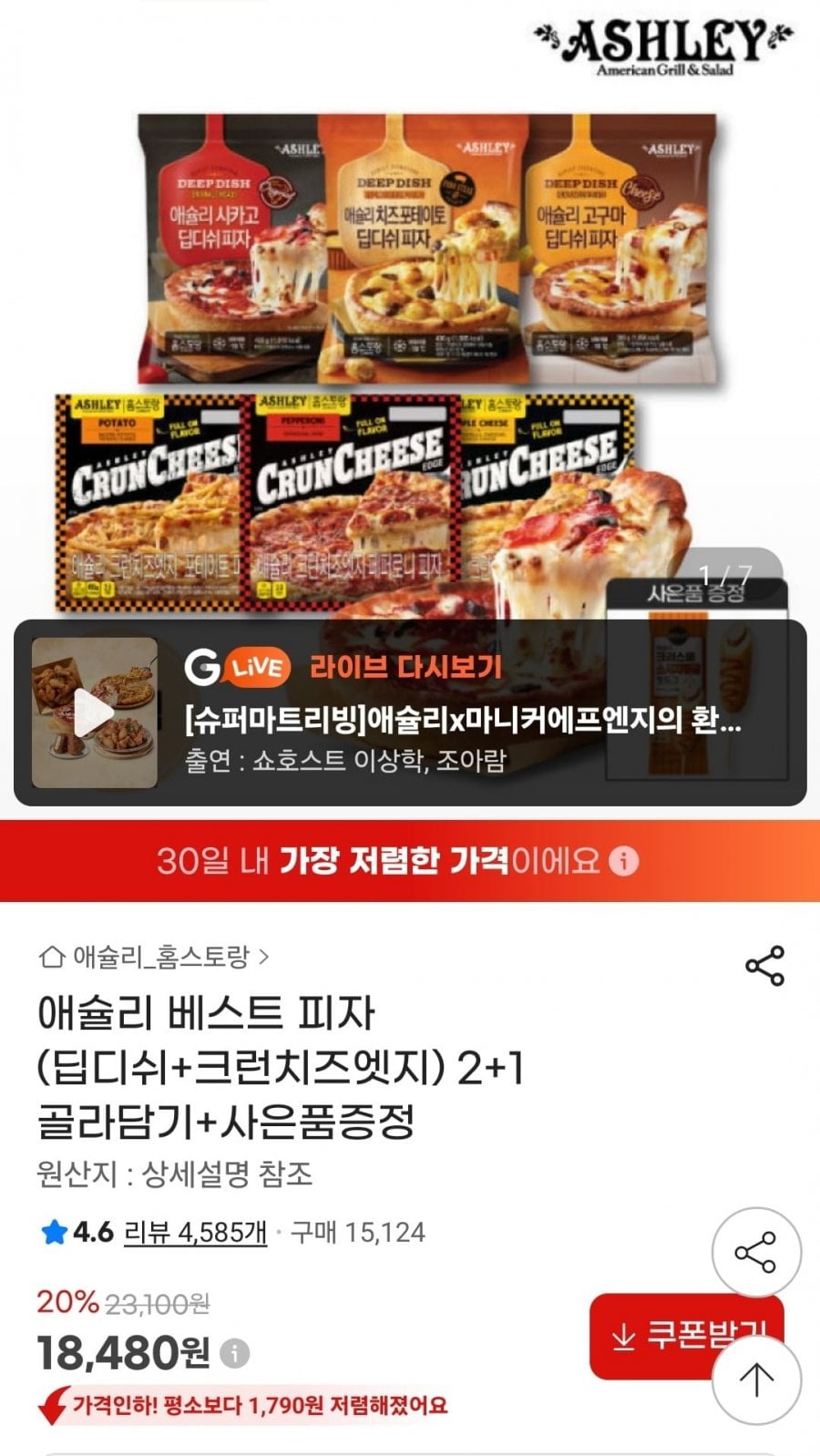Visit the 애슐리_홈스토랑 shop page

pos(155,957)
